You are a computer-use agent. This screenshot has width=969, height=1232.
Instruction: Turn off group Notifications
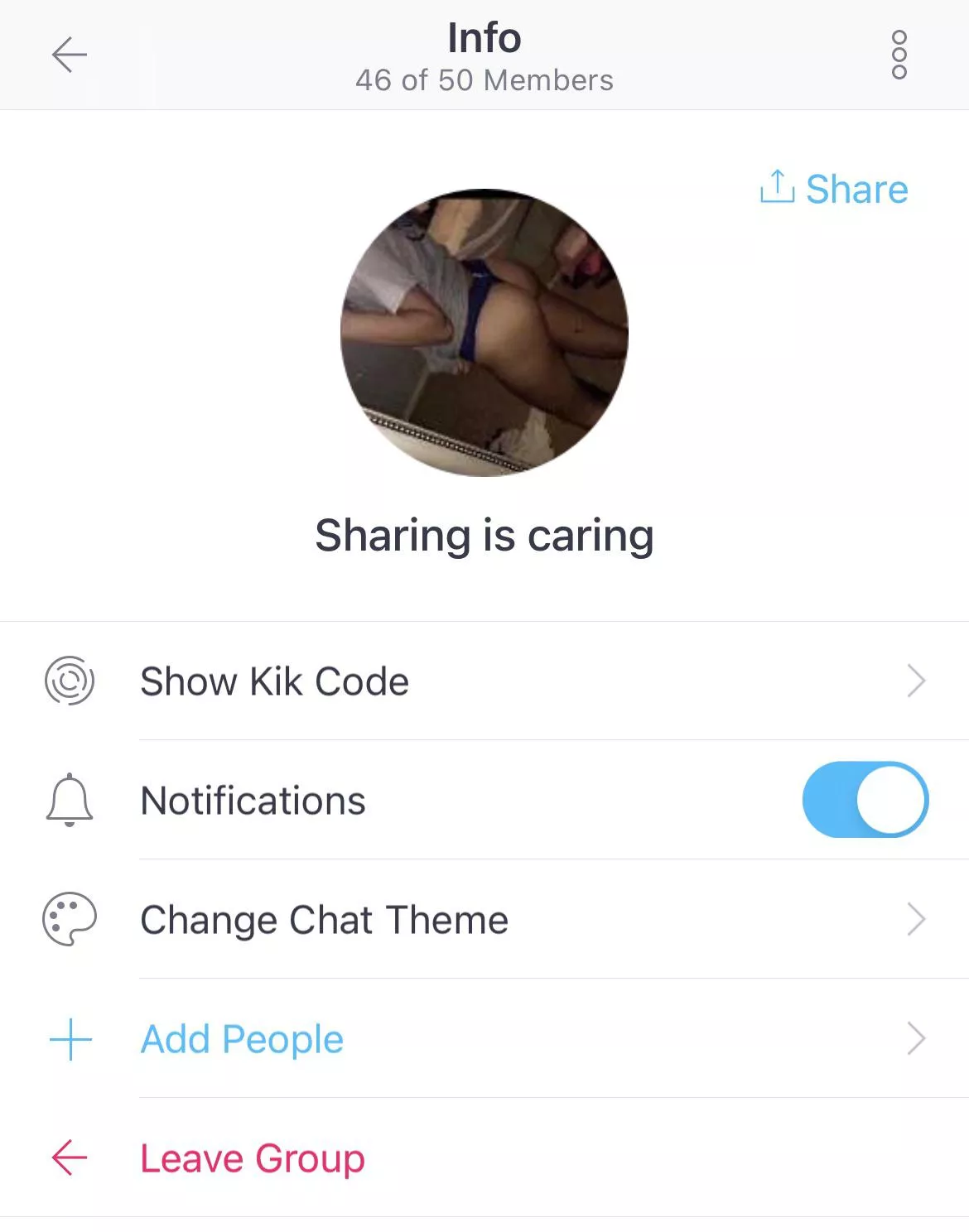coord(865,800)
